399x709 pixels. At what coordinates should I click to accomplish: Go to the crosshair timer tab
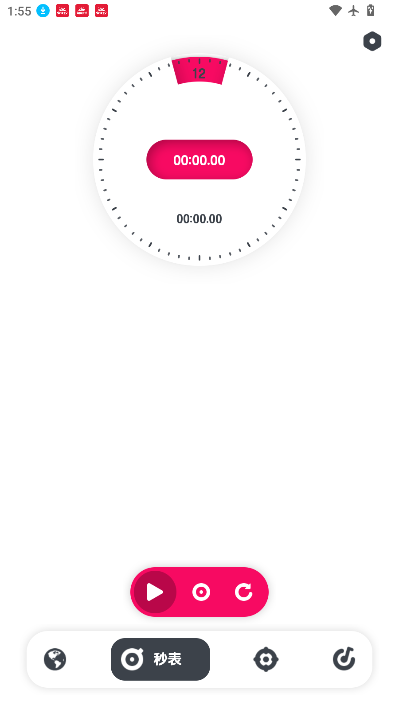(x=266, y=659)
